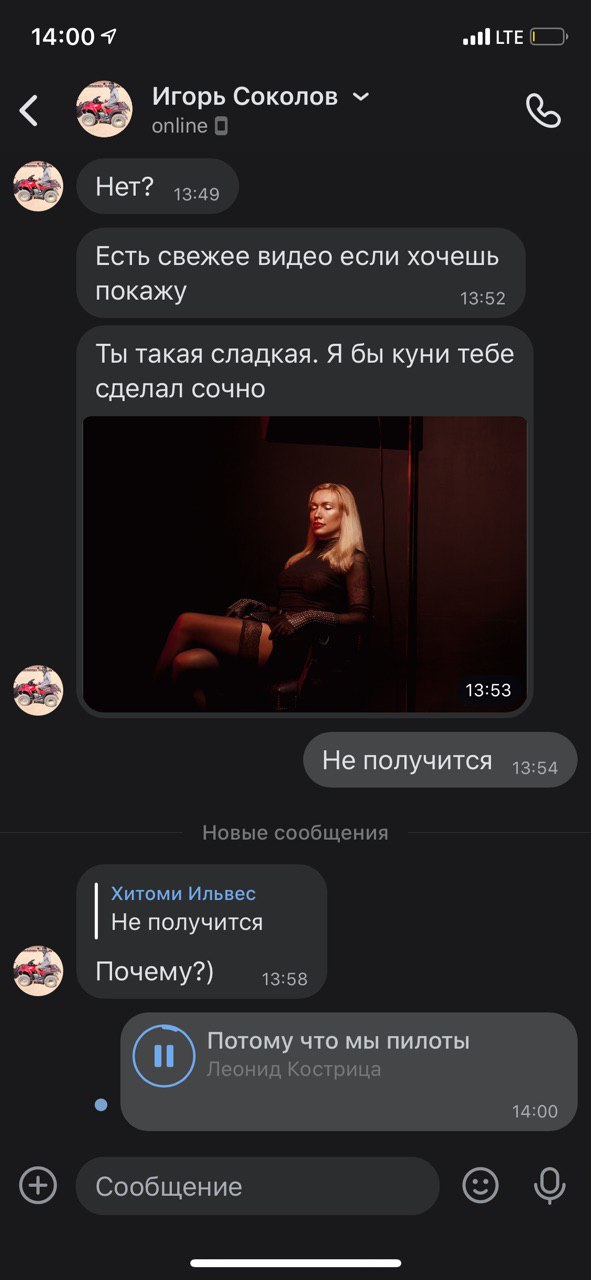Image resolution: width=591 pixels, height=1280 pixels.
Task: Go back to the chat list
Action: click(x=29, y=110)
